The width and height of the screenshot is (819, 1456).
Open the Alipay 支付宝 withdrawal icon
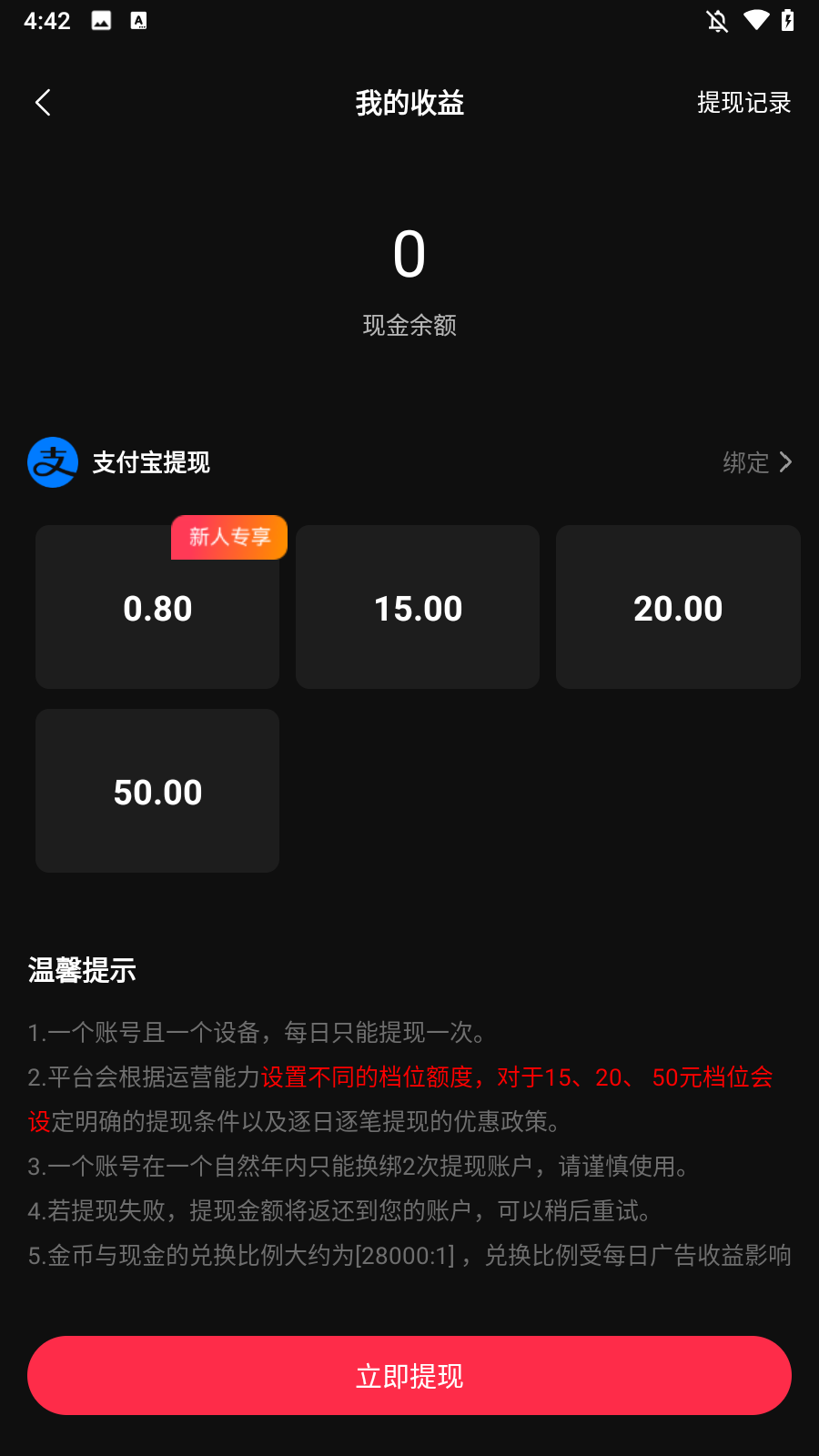pos(52,463)
